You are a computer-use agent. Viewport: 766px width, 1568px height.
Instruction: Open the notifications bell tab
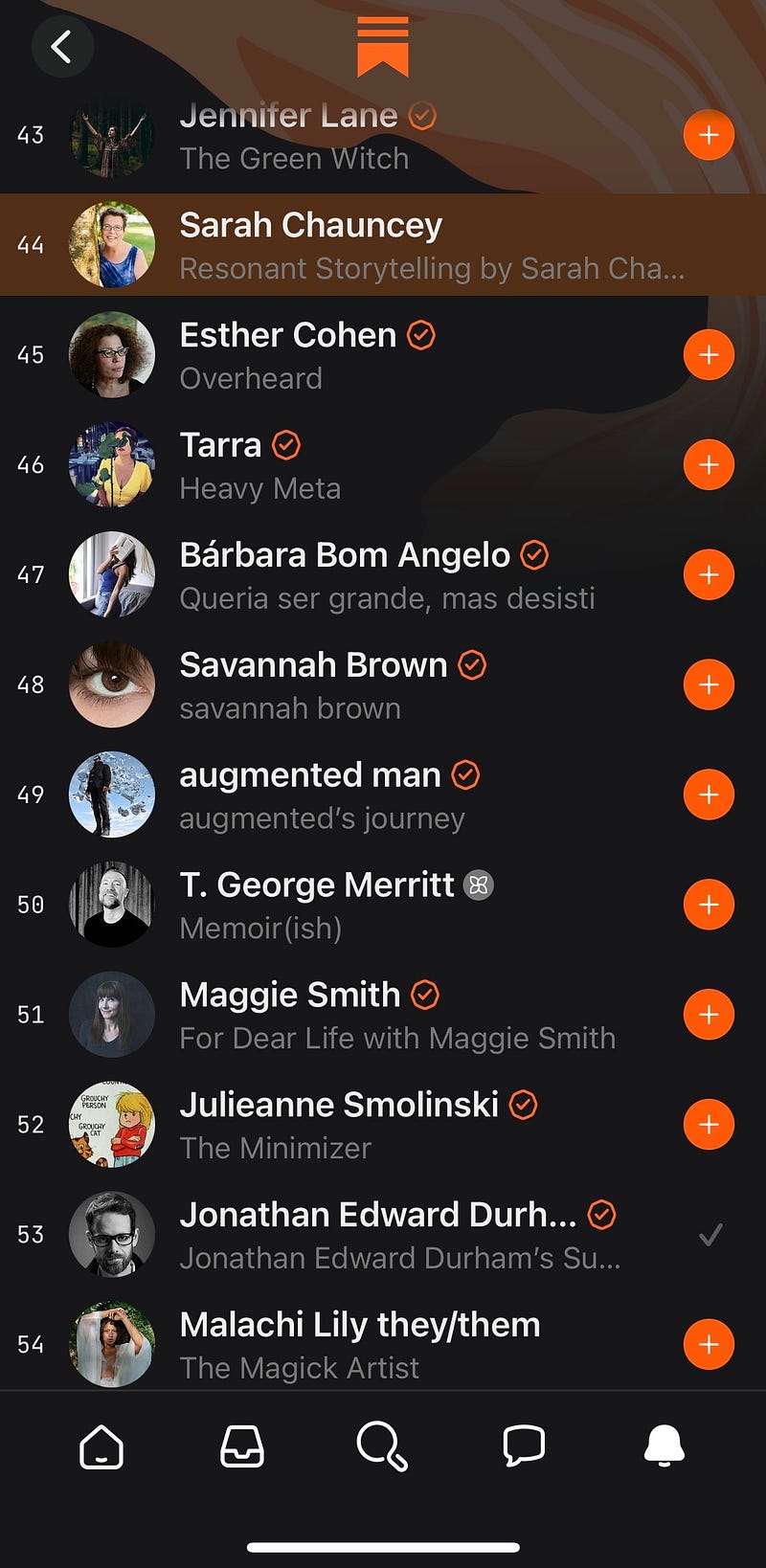pyautogui.click(x=664, y=1445)
